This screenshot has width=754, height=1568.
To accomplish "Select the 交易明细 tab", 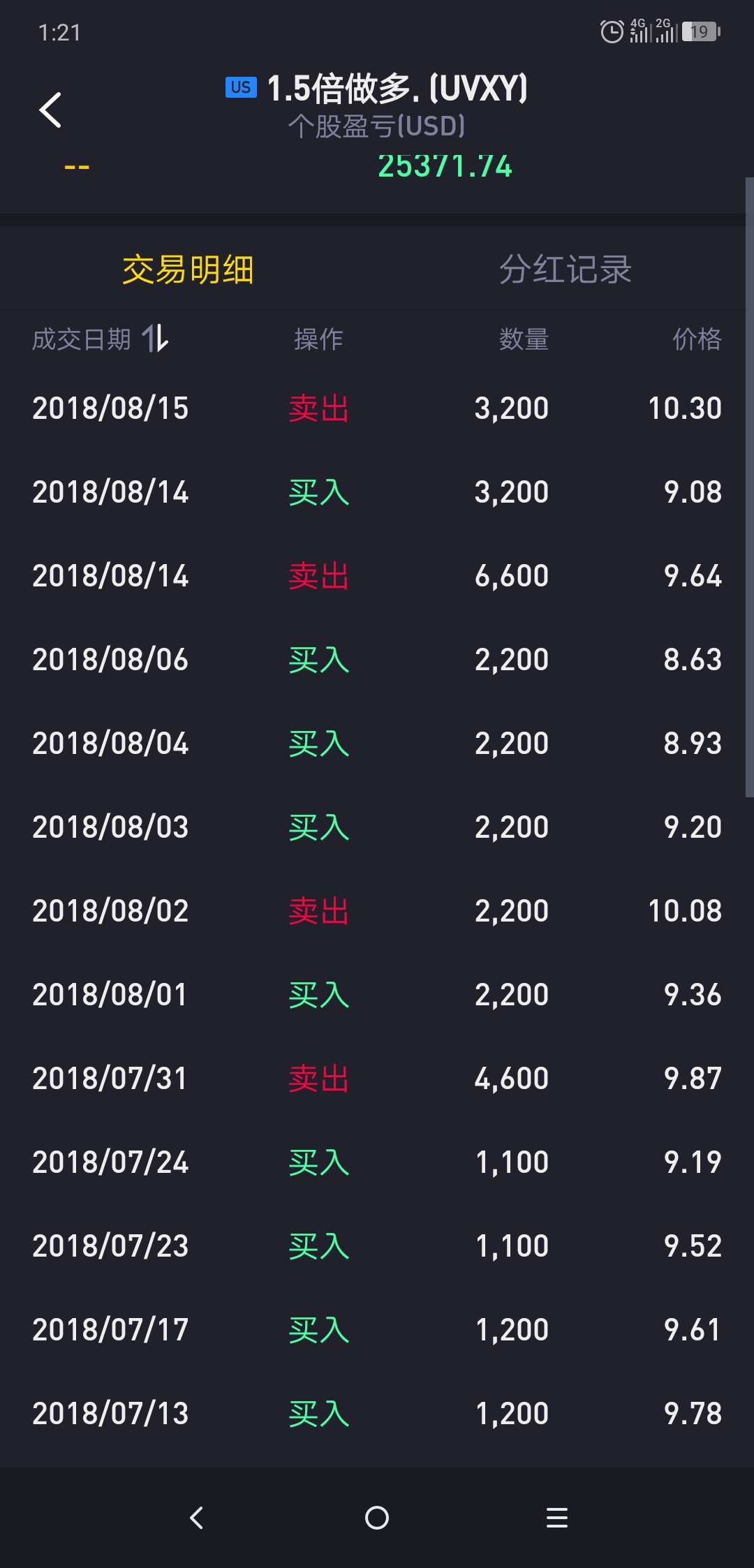I will click(188, 269).
